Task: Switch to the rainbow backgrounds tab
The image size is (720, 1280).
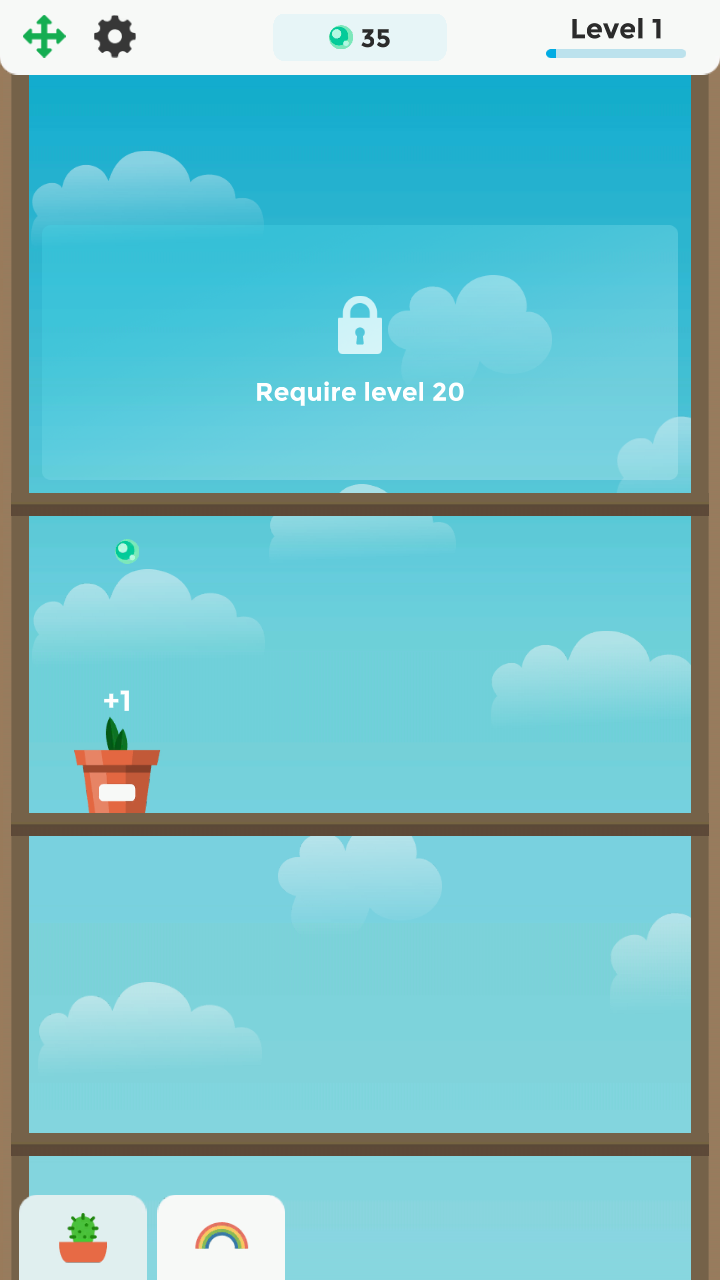Action: pyautogui.click(x=221, y=1237)
